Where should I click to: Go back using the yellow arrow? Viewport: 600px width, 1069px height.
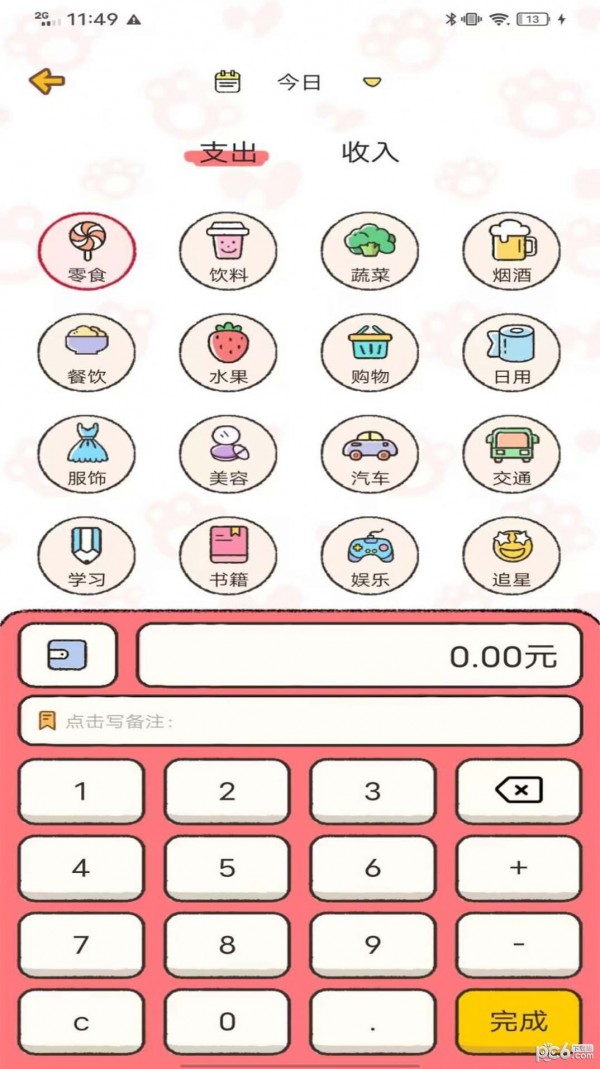point(47,82)
